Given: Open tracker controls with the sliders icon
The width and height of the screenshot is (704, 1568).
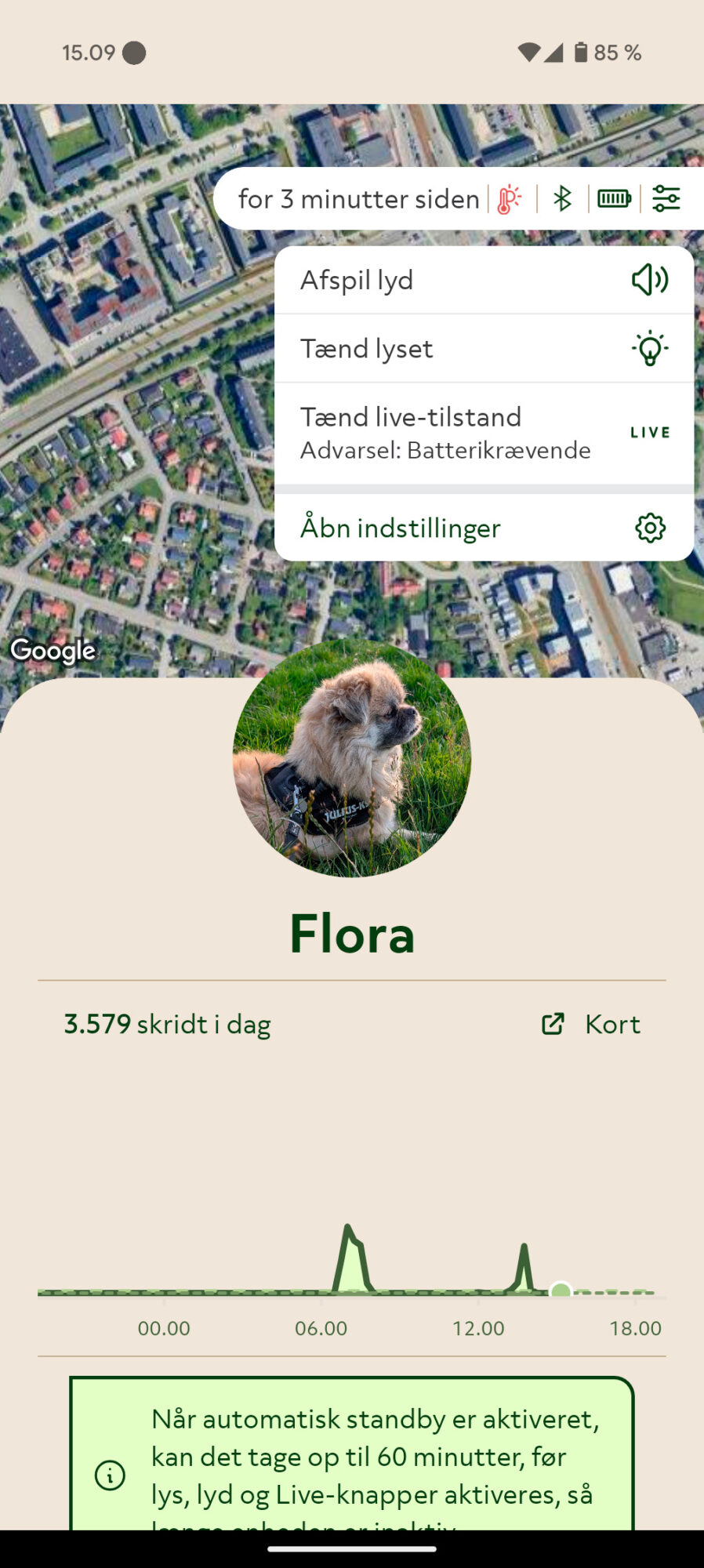Looking at the screenshot, I should click(669, 198).
